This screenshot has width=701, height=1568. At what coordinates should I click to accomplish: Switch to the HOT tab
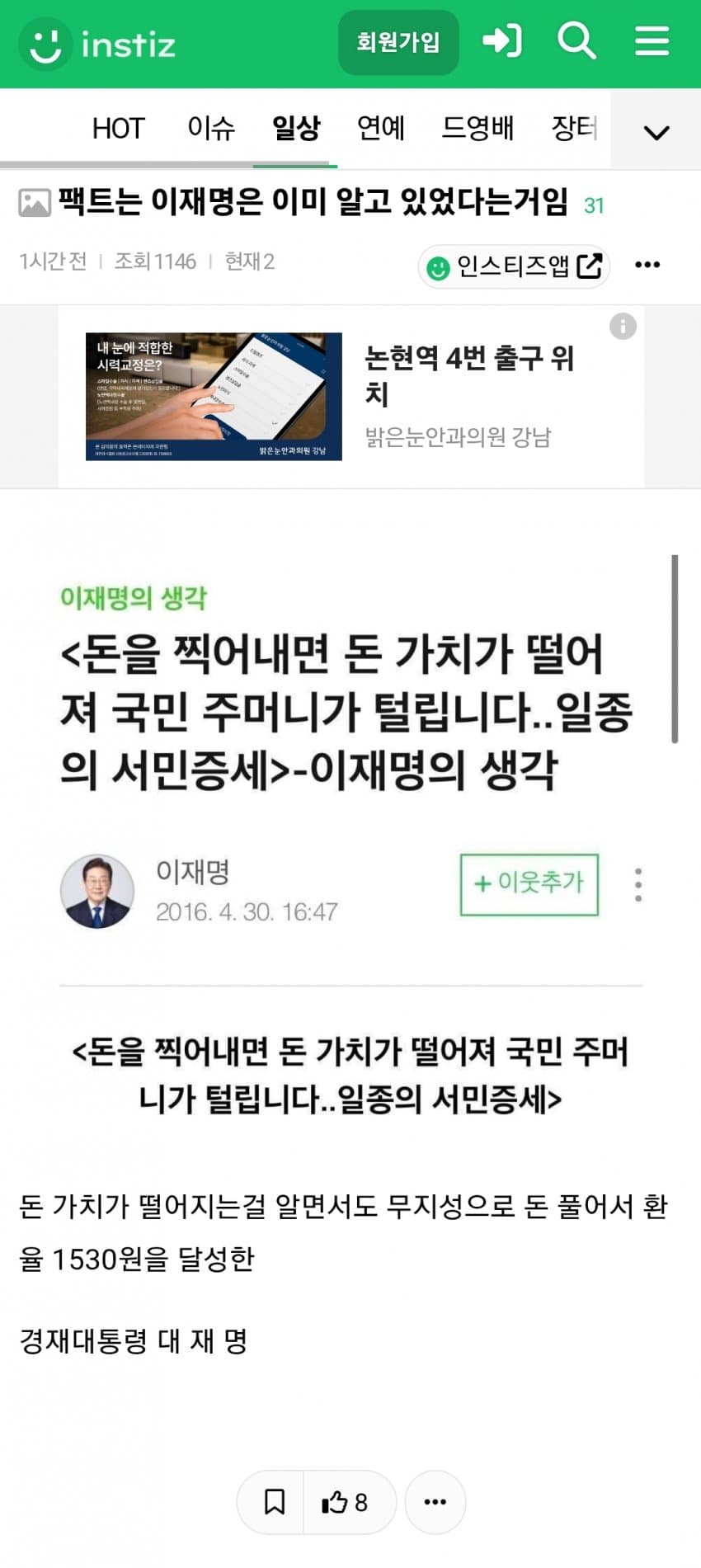point(118,129)
